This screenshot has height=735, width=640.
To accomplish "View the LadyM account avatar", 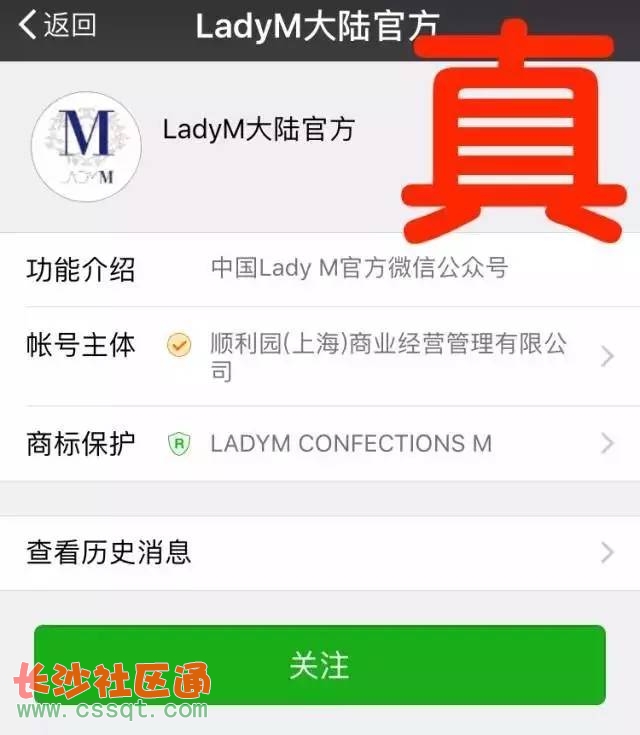I will [86, 147].
